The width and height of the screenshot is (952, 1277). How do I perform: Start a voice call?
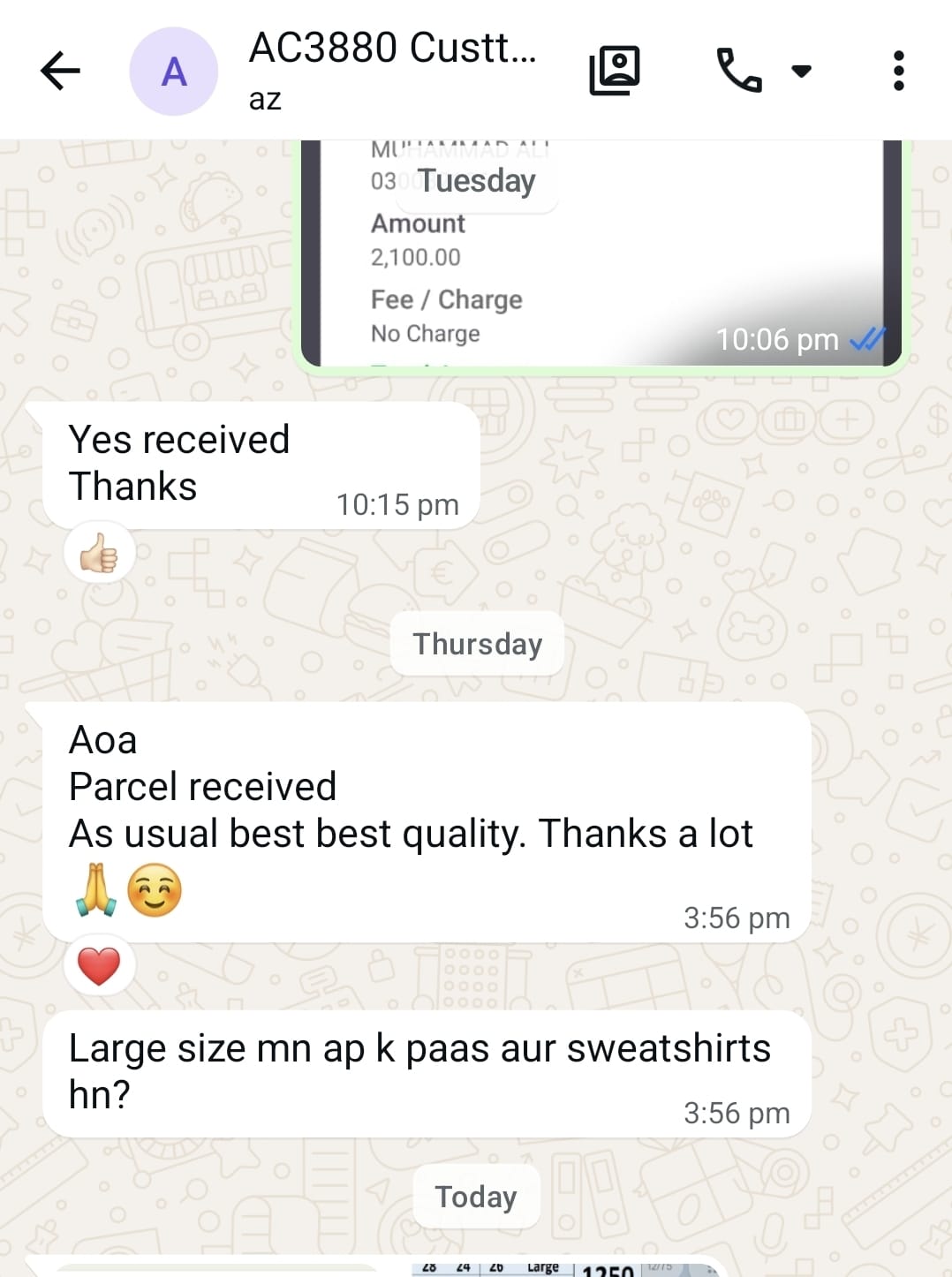(737, 71)
